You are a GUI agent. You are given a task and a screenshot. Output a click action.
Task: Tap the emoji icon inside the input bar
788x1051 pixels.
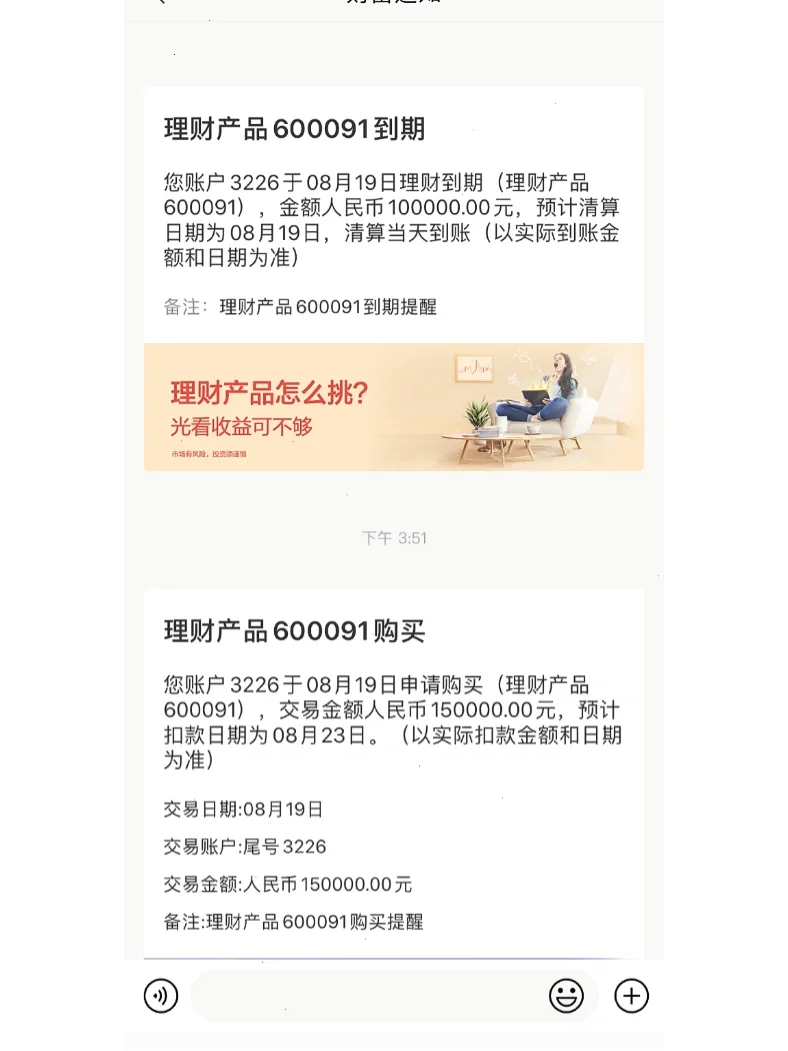pyautogui.click(x=567, y=997)
